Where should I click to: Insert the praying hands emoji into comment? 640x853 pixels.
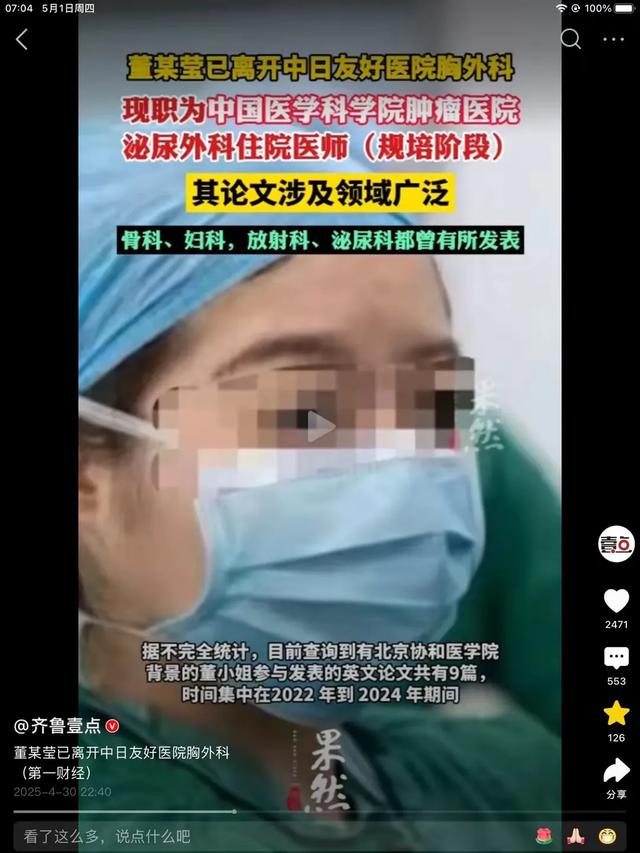pos(575,836)
